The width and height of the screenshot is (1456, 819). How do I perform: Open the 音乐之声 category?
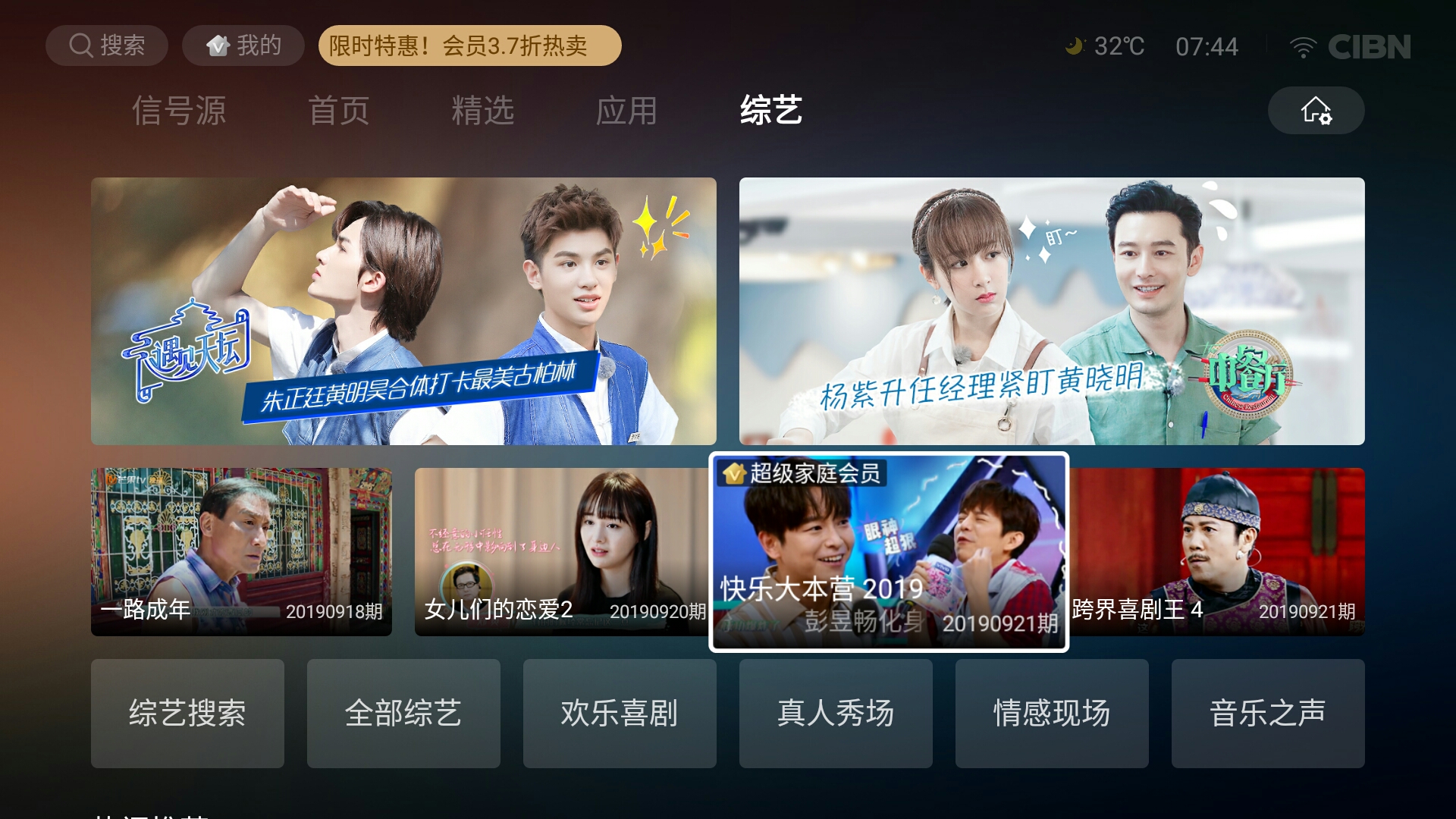1268,713
